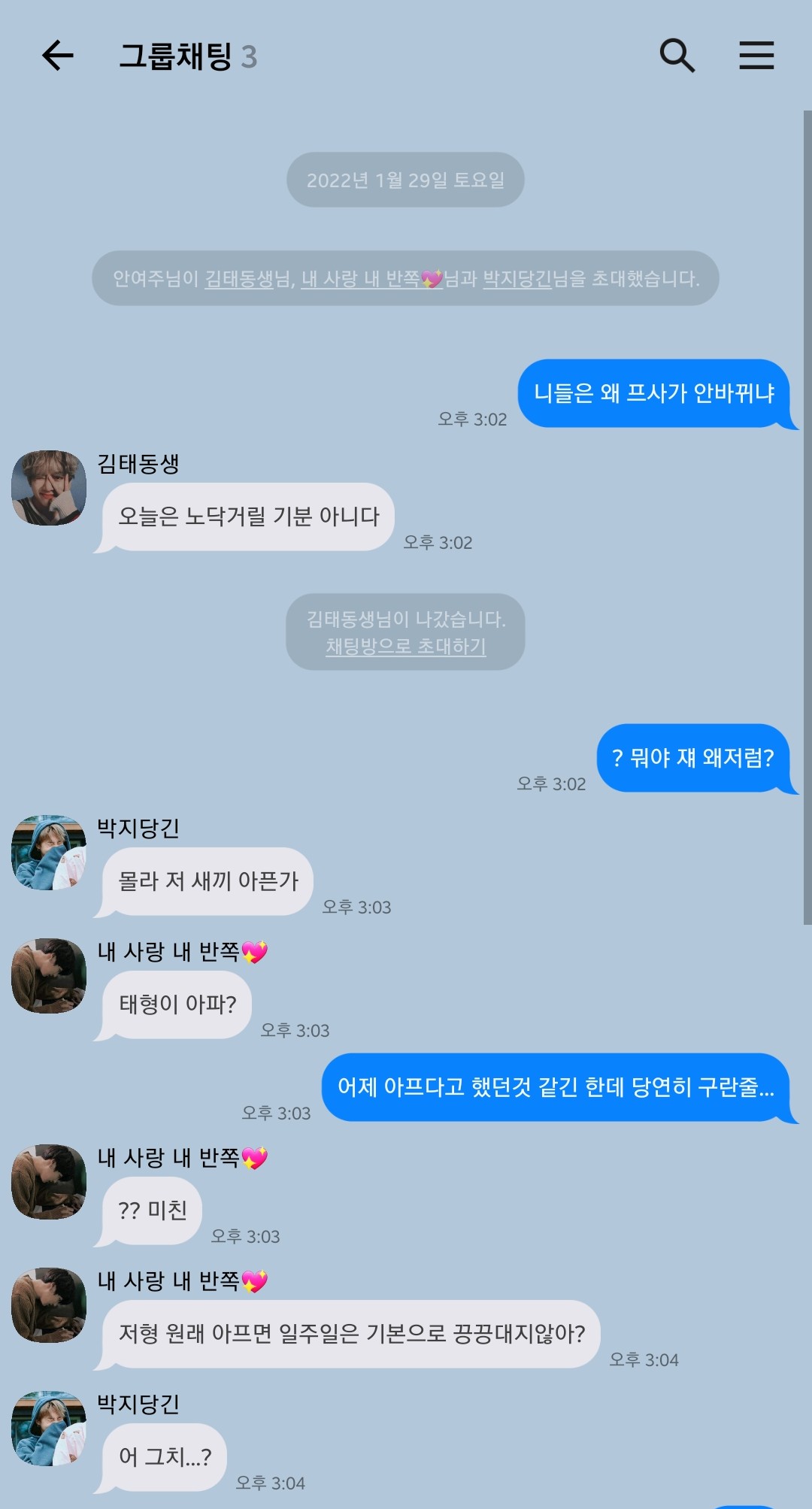
Task: Open 박지당긴's avatar beside 어 그치...?
Action: coord(49,1429)
